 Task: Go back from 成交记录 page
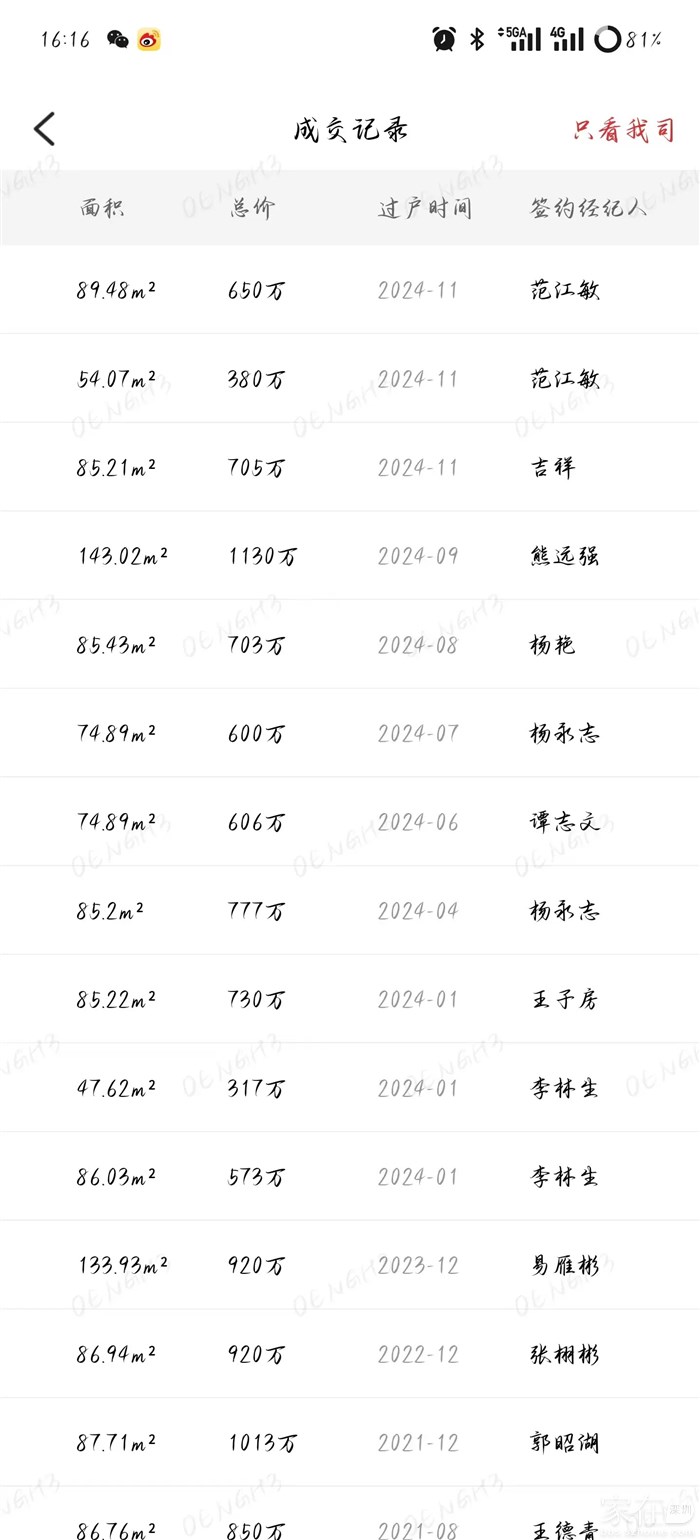coord(45,129)
